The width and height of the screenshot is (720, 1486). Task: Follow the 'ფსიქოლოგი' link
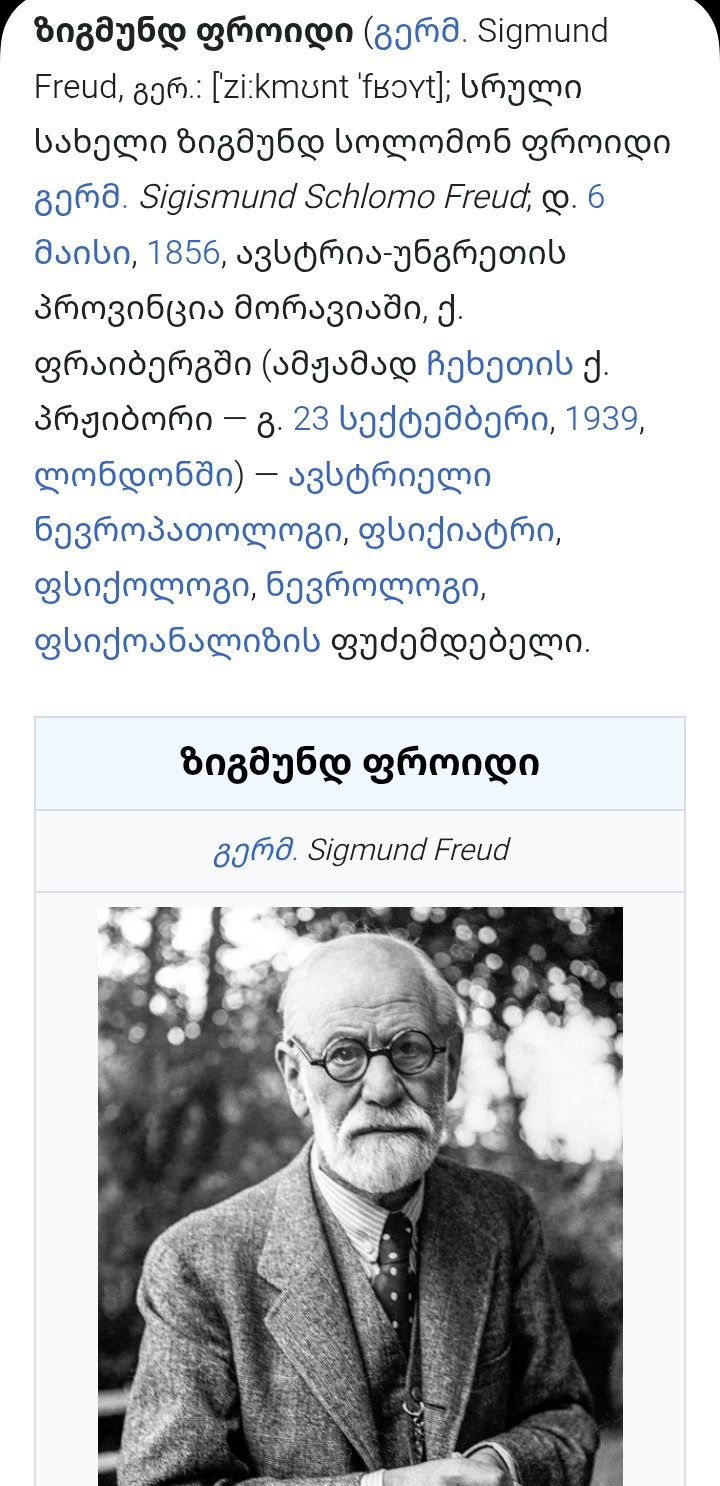(141, 586)
